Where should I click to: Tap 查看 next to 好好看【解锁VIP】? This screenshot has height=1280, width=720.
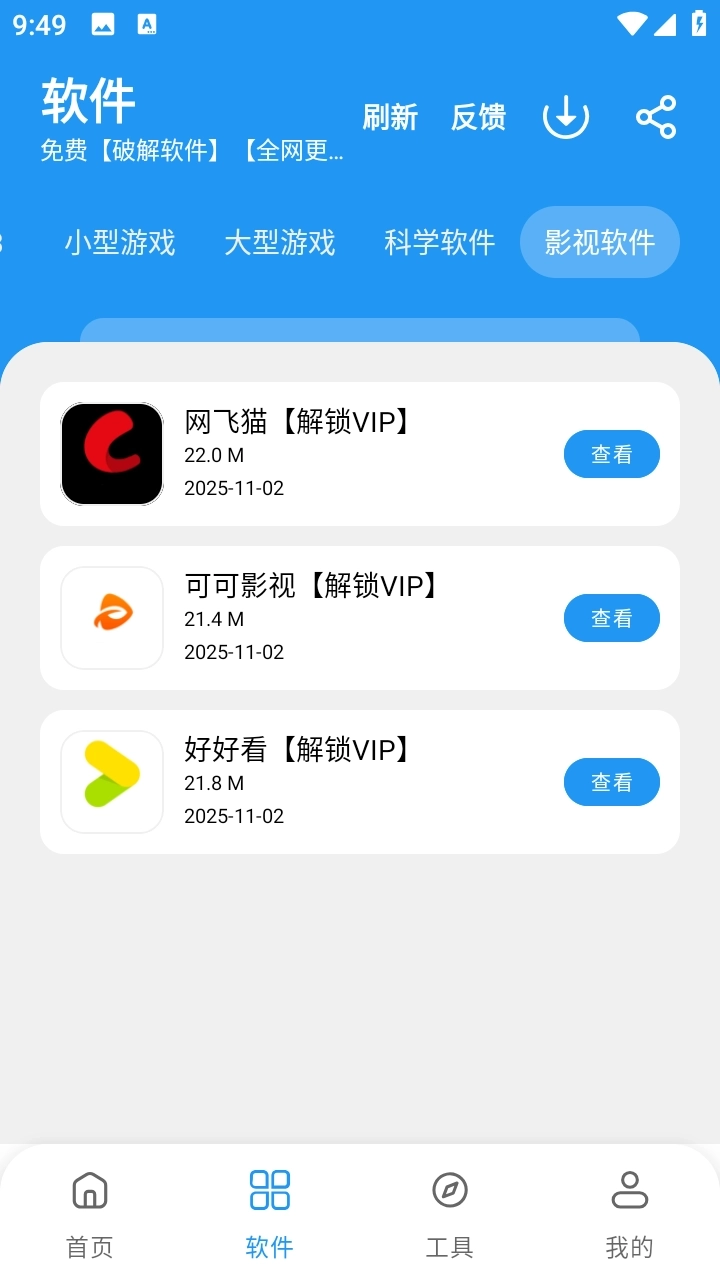pos(611,782)
